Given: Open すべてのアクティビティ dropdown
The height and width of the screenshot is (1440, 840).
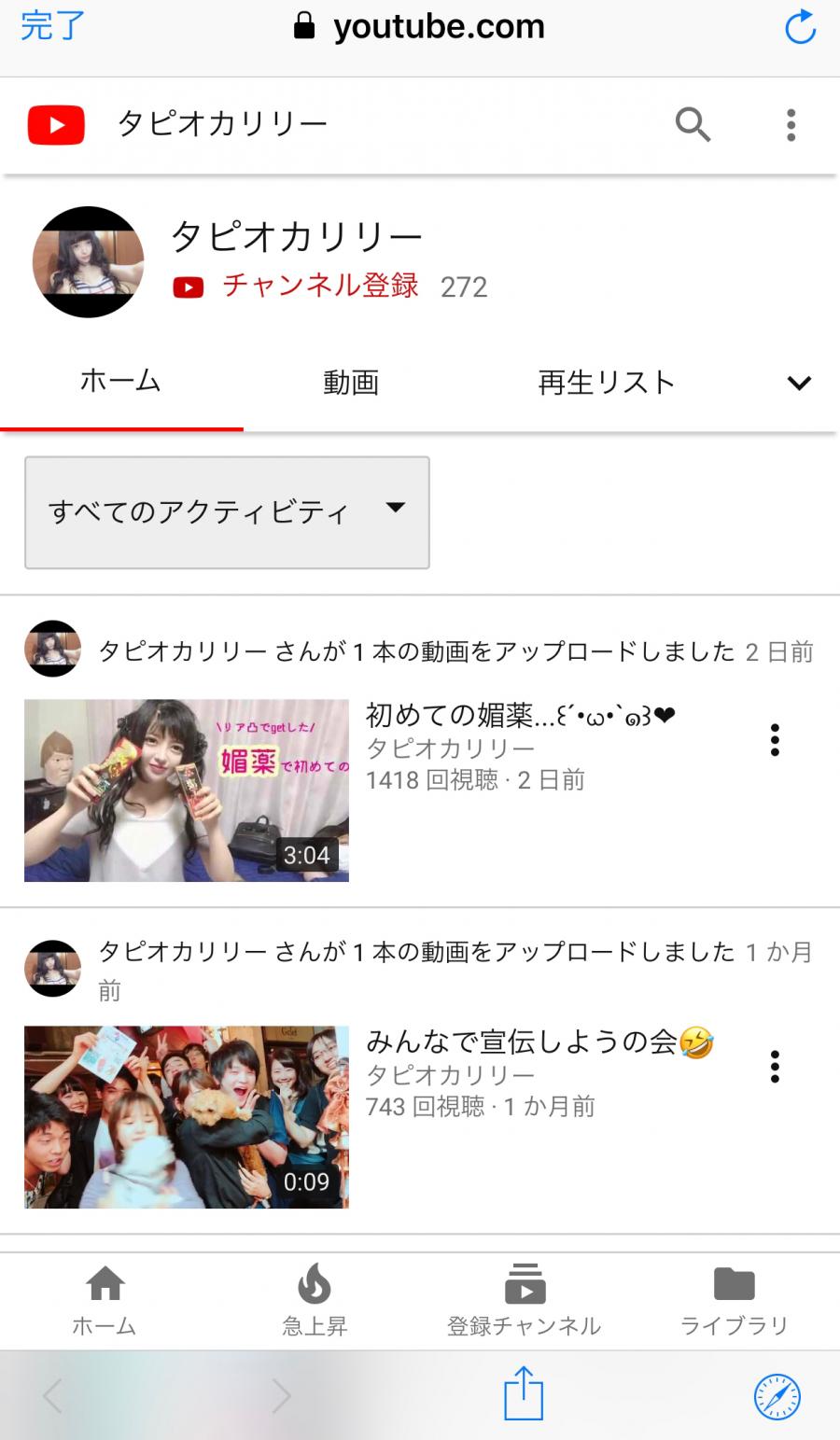Looking at the screenshot, I should pos(227,511).
